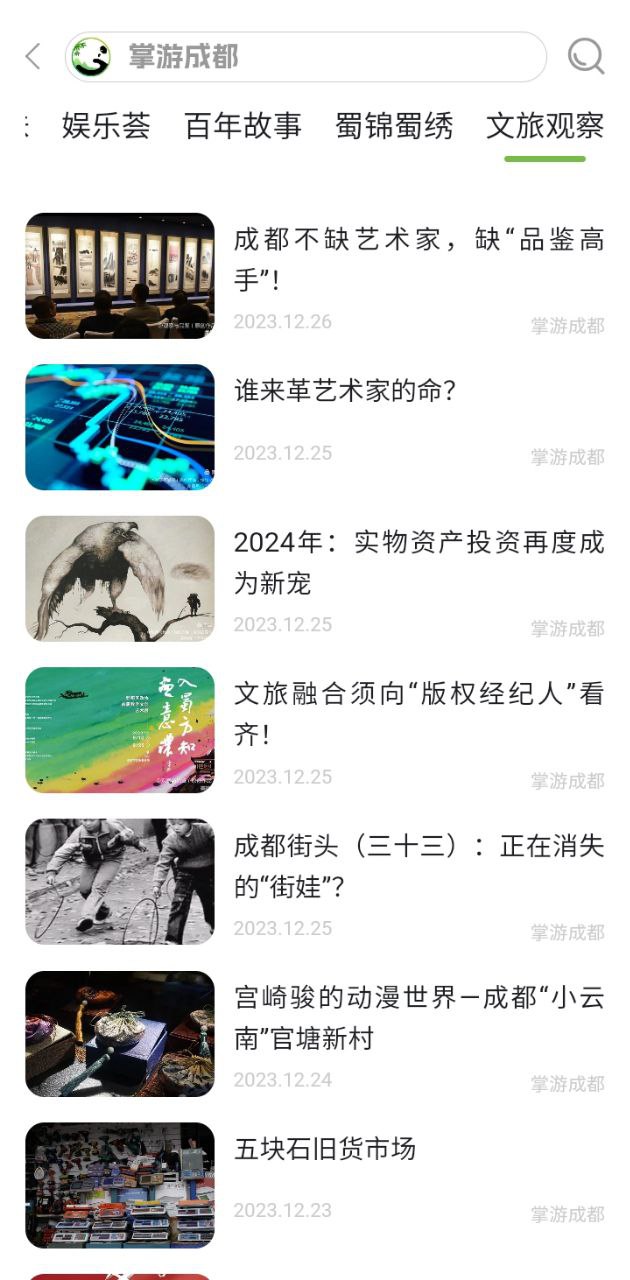The image size is (630, 1280).
Task: Go back using the top-left arrow
Action: point(33,57)
